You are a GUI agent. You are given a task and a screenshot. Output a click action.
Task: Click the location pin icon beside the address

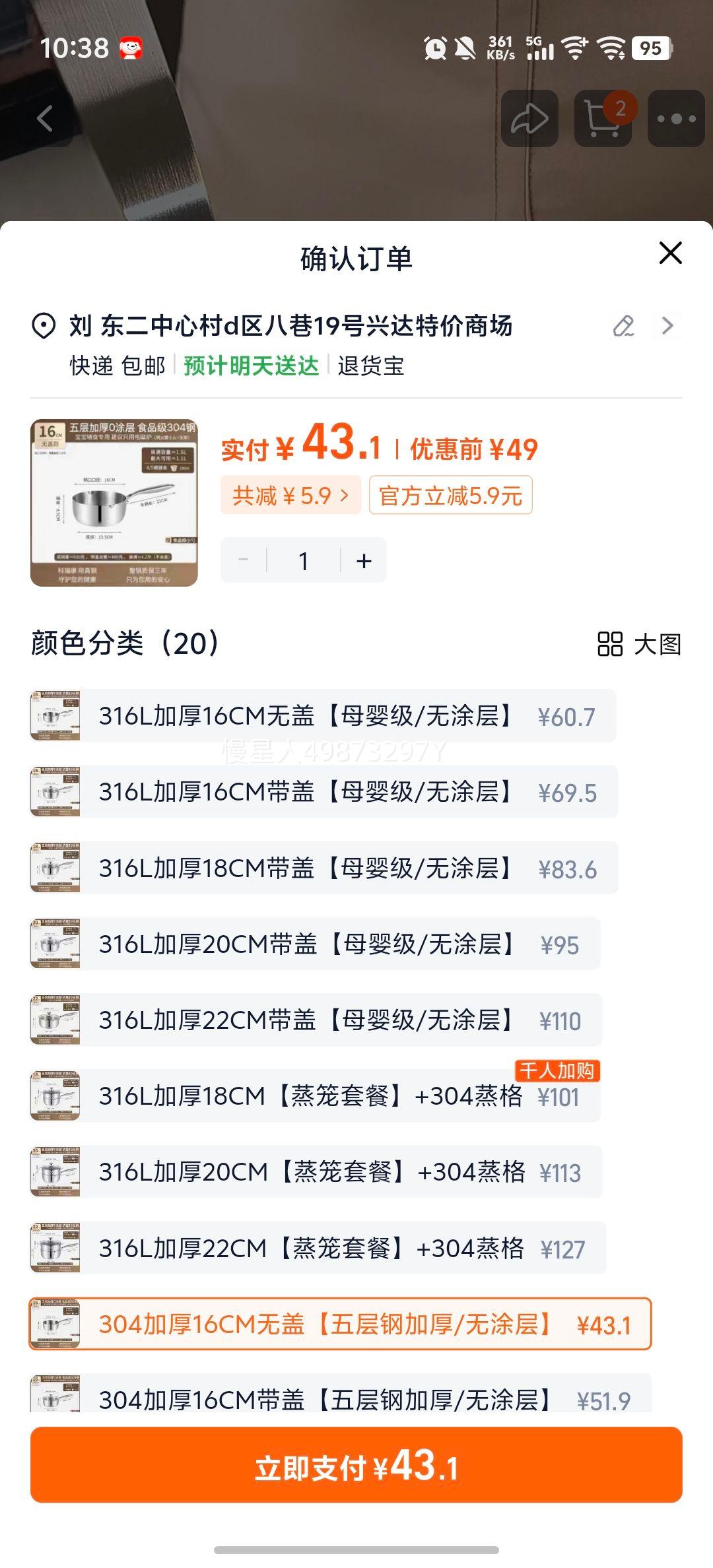(42, 325)
